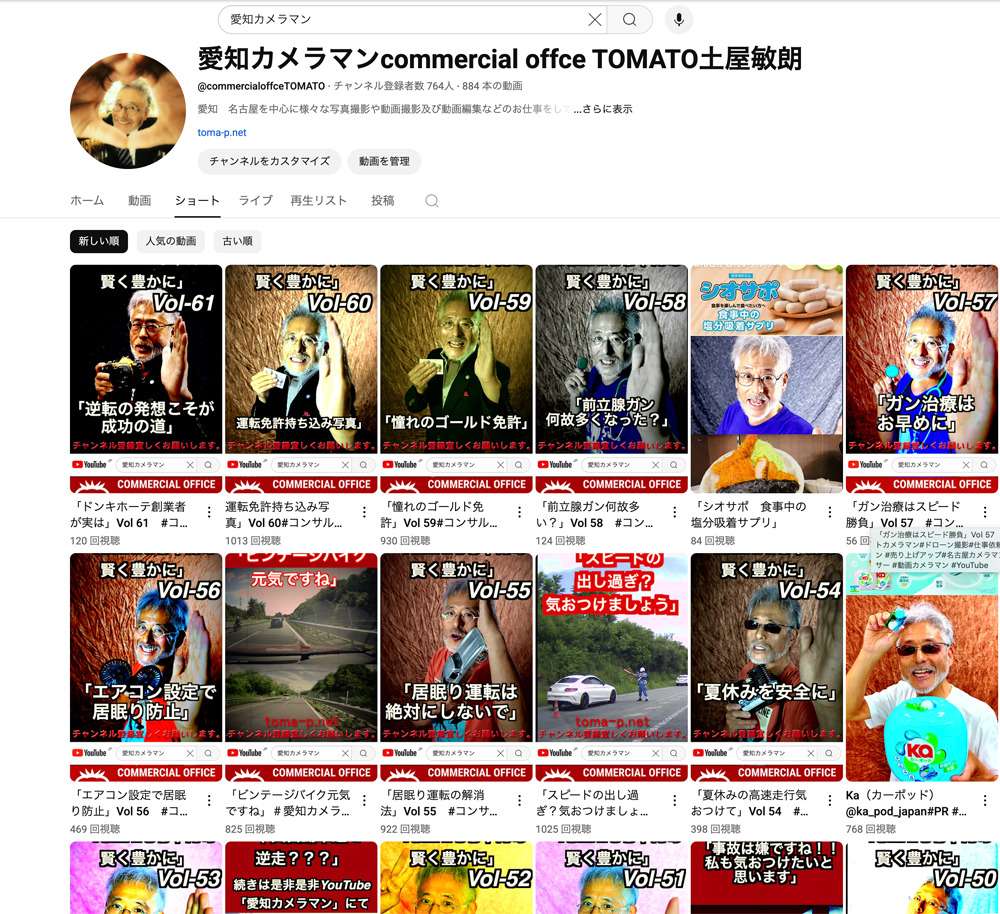The height and width of the screenshot is (914, 1000).
Task: Go to the ライブ tab
Action: coord(255,201)
